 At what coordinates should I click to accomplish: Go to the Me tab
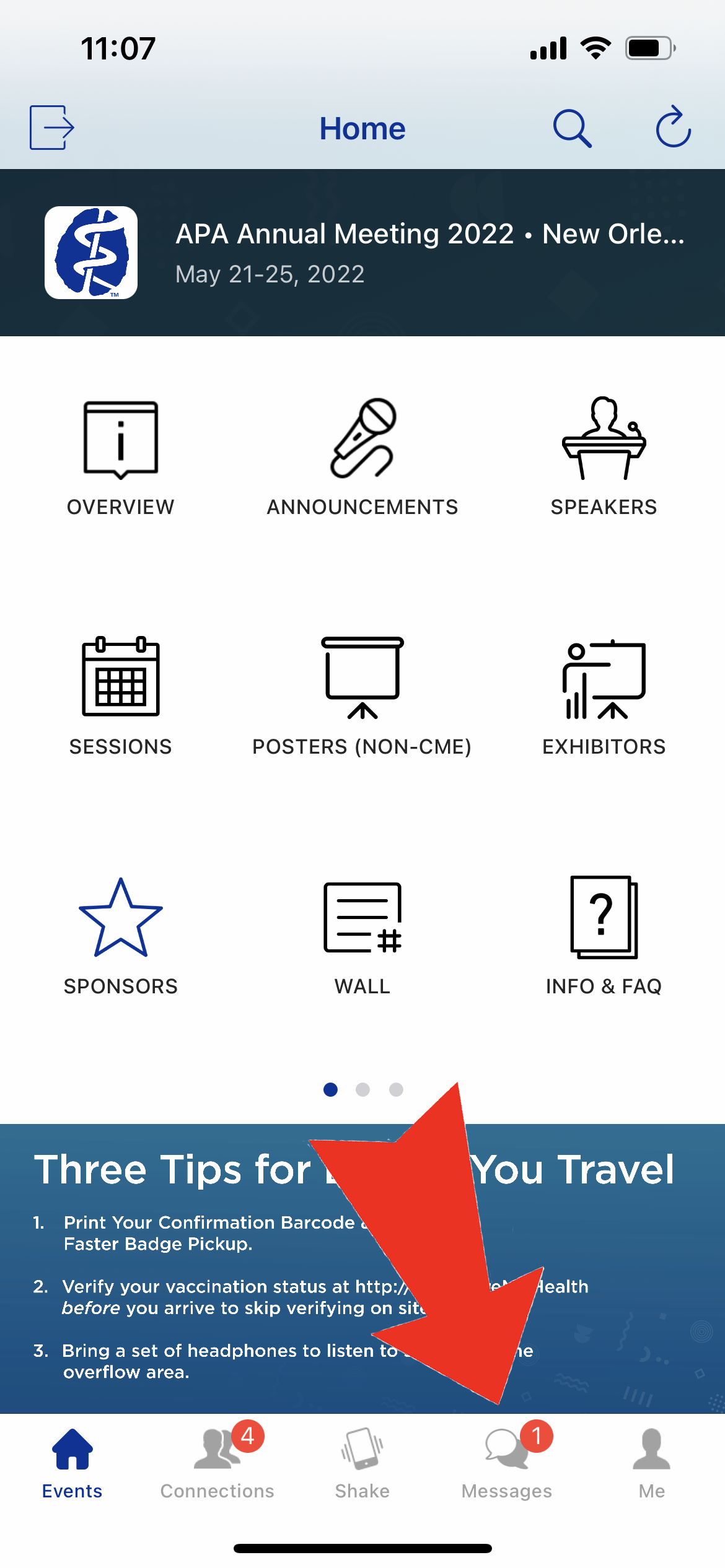pyautogui.click(x=652, y=1464)
